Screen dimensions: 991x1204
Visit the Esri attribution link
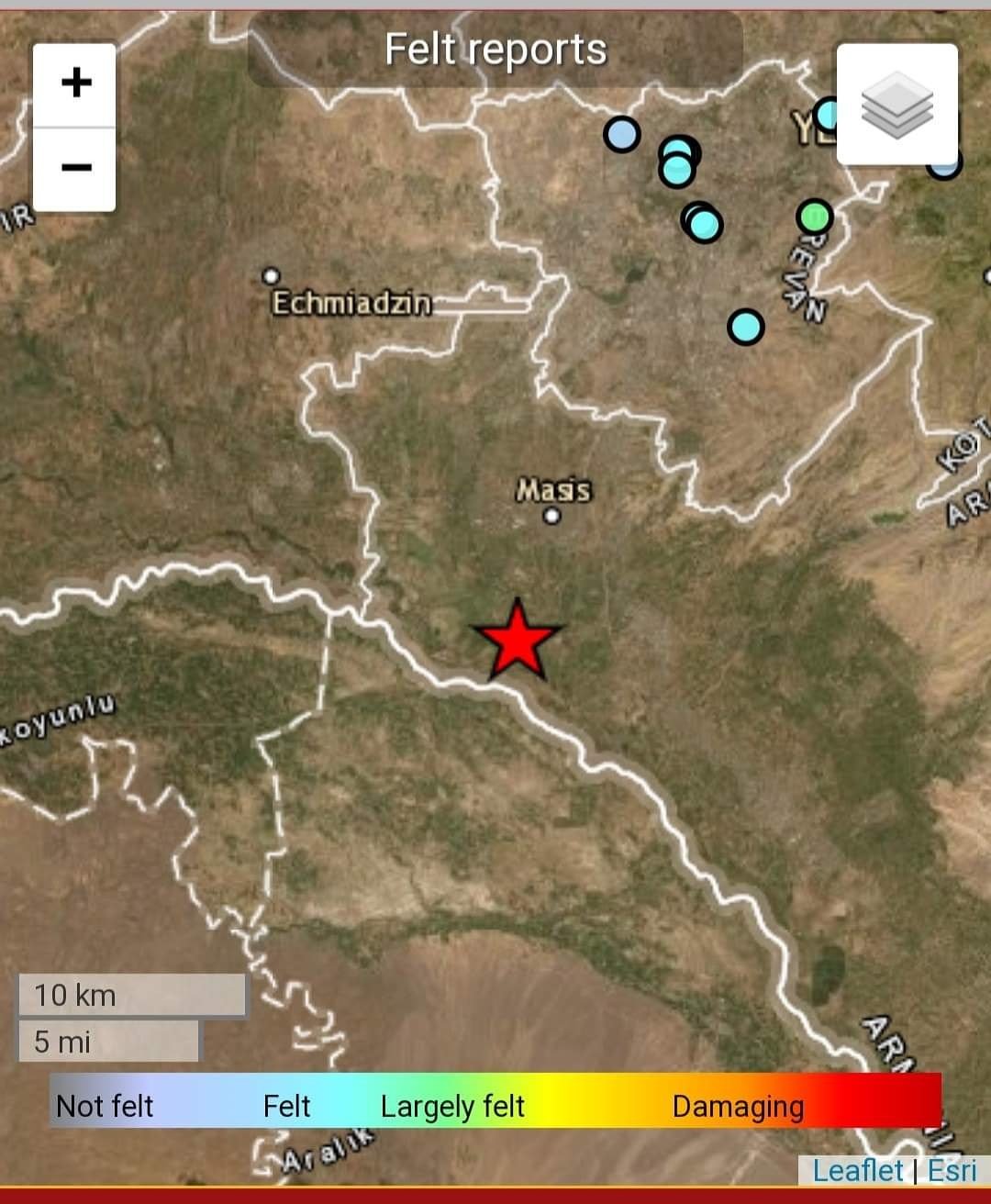click(952, 1170)
